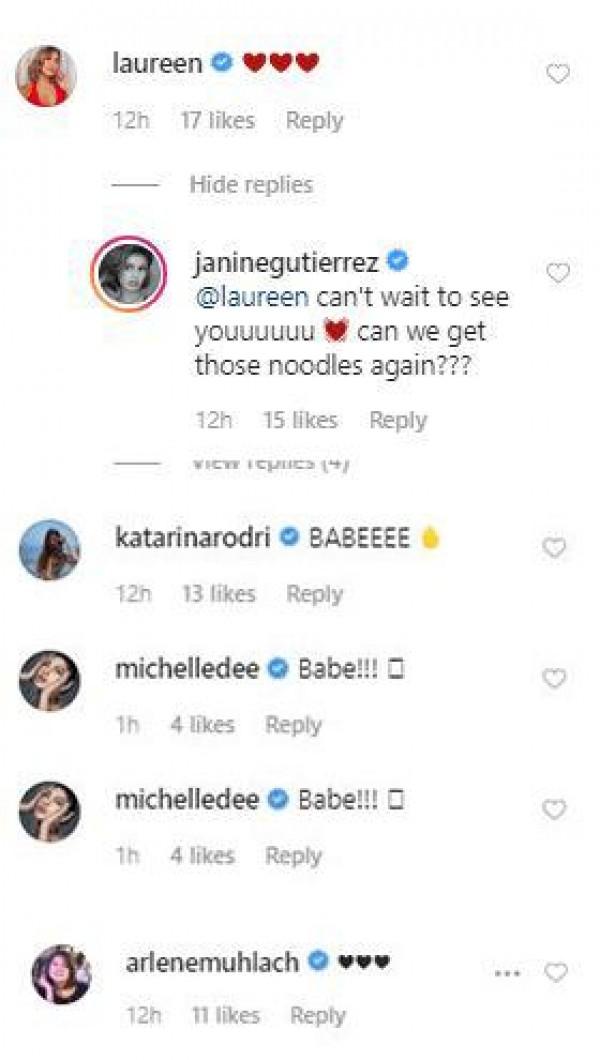This screenshot has height=1060, width=600.
Task: Like katarinarodri's BABEEEE comment
Action: [x=553, y=548]
